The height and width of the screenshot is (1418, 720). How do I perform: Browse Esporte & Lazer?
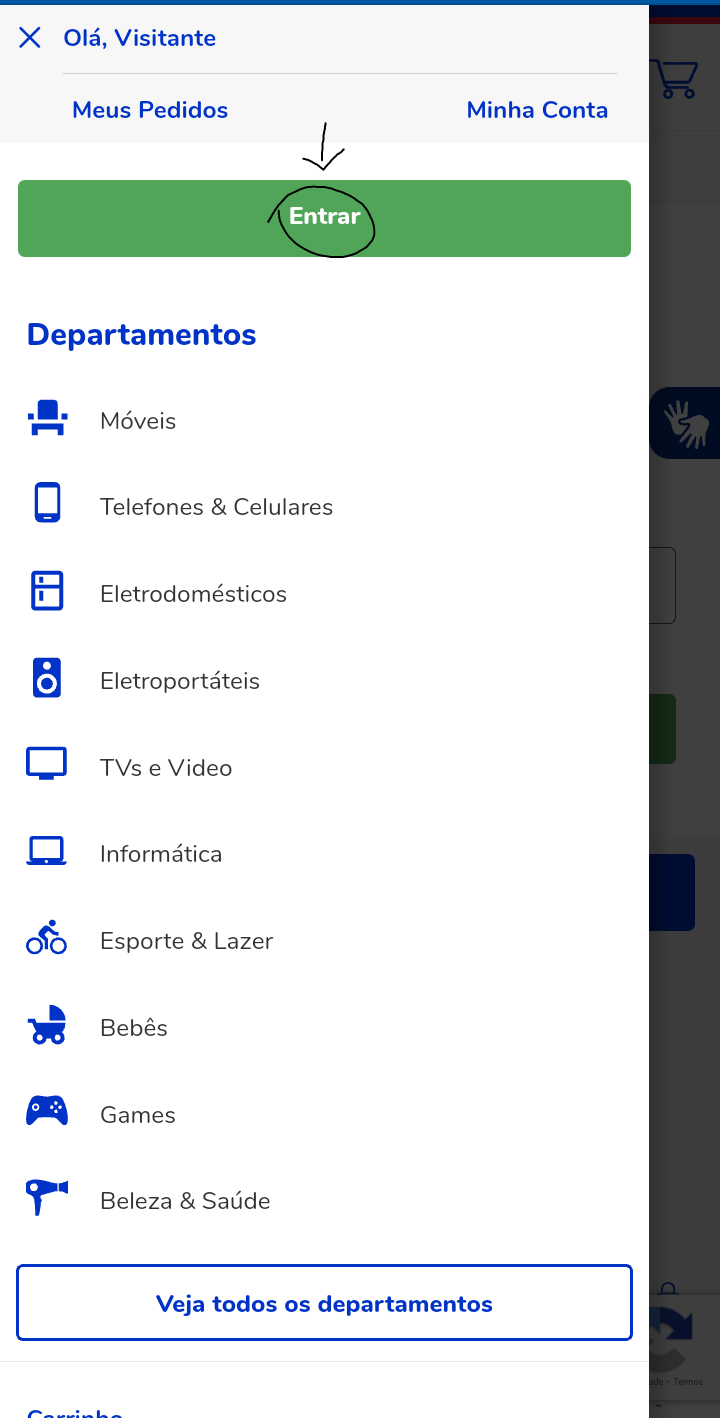324,941
